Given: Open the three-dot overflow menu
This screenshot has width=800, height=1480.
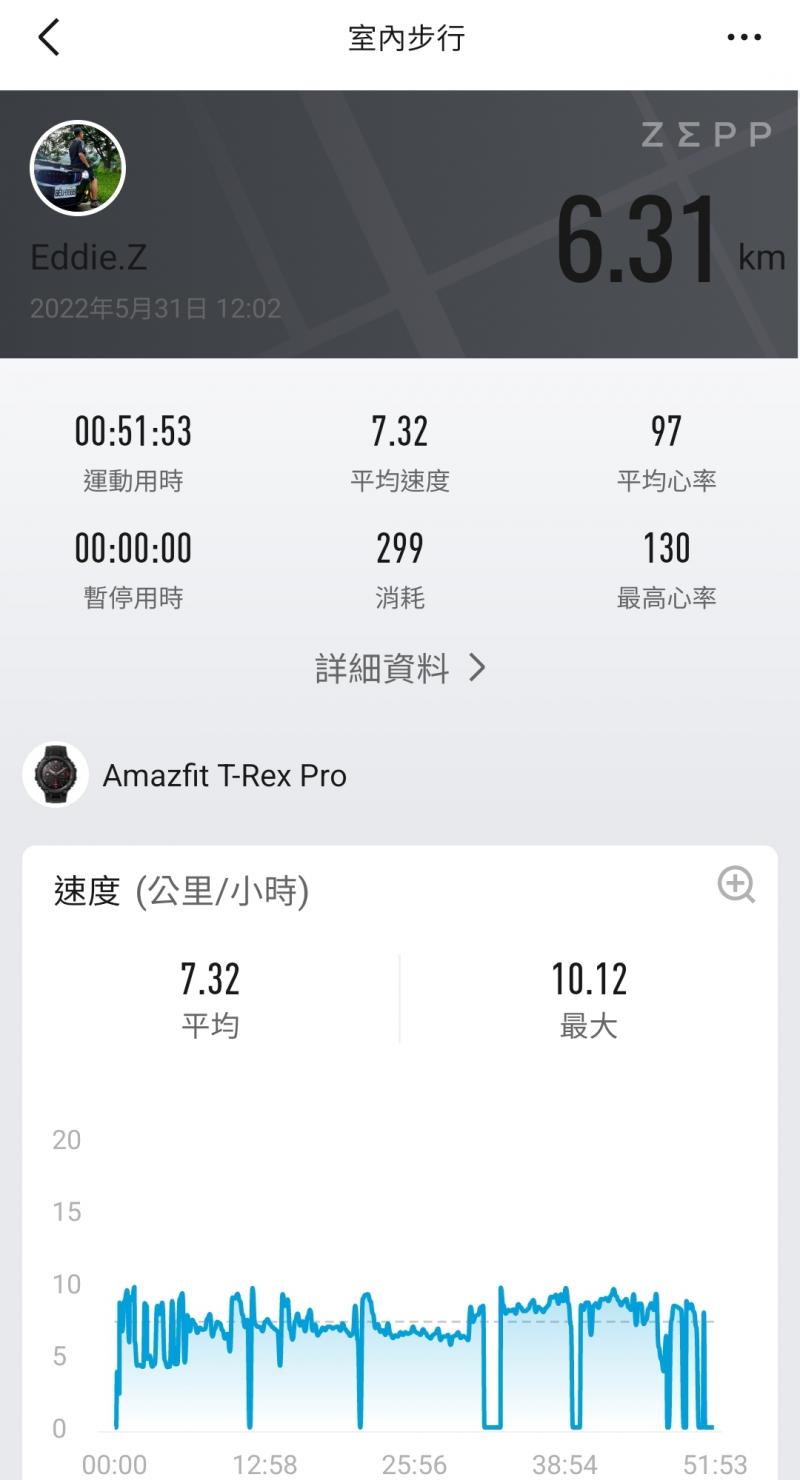Looking at the screenshot, I should coord(744,38).
